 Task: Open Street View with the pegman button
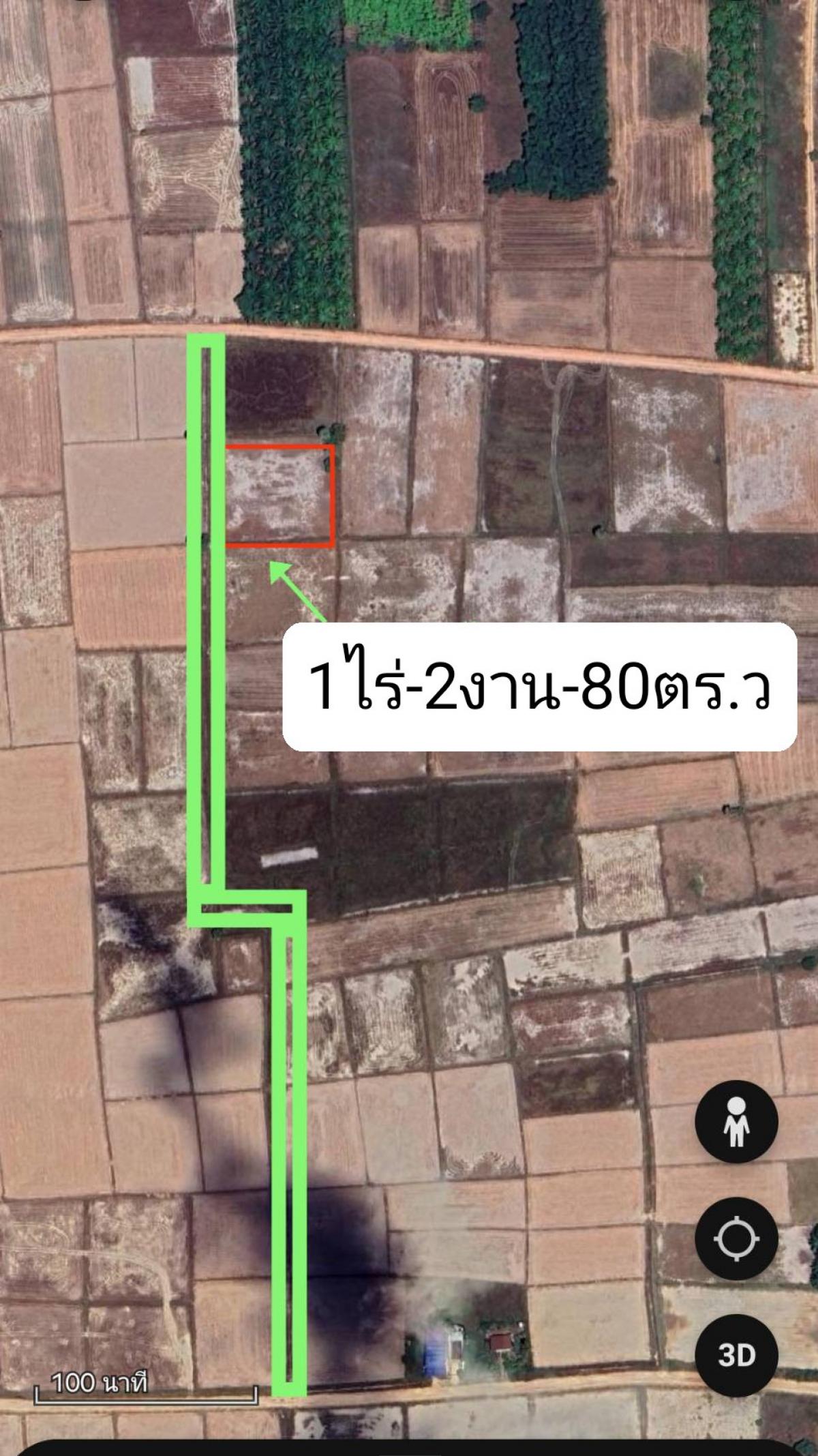736,1122
